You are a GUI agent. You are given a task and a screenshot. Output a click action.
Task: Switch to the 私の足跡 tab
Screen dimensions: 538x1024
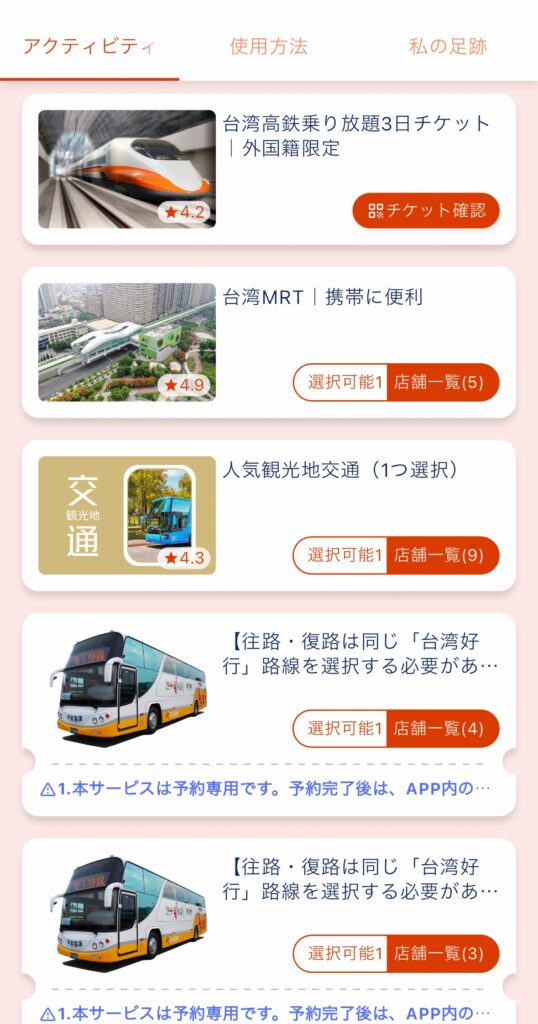pyautogui.click(x=448, y=46)
